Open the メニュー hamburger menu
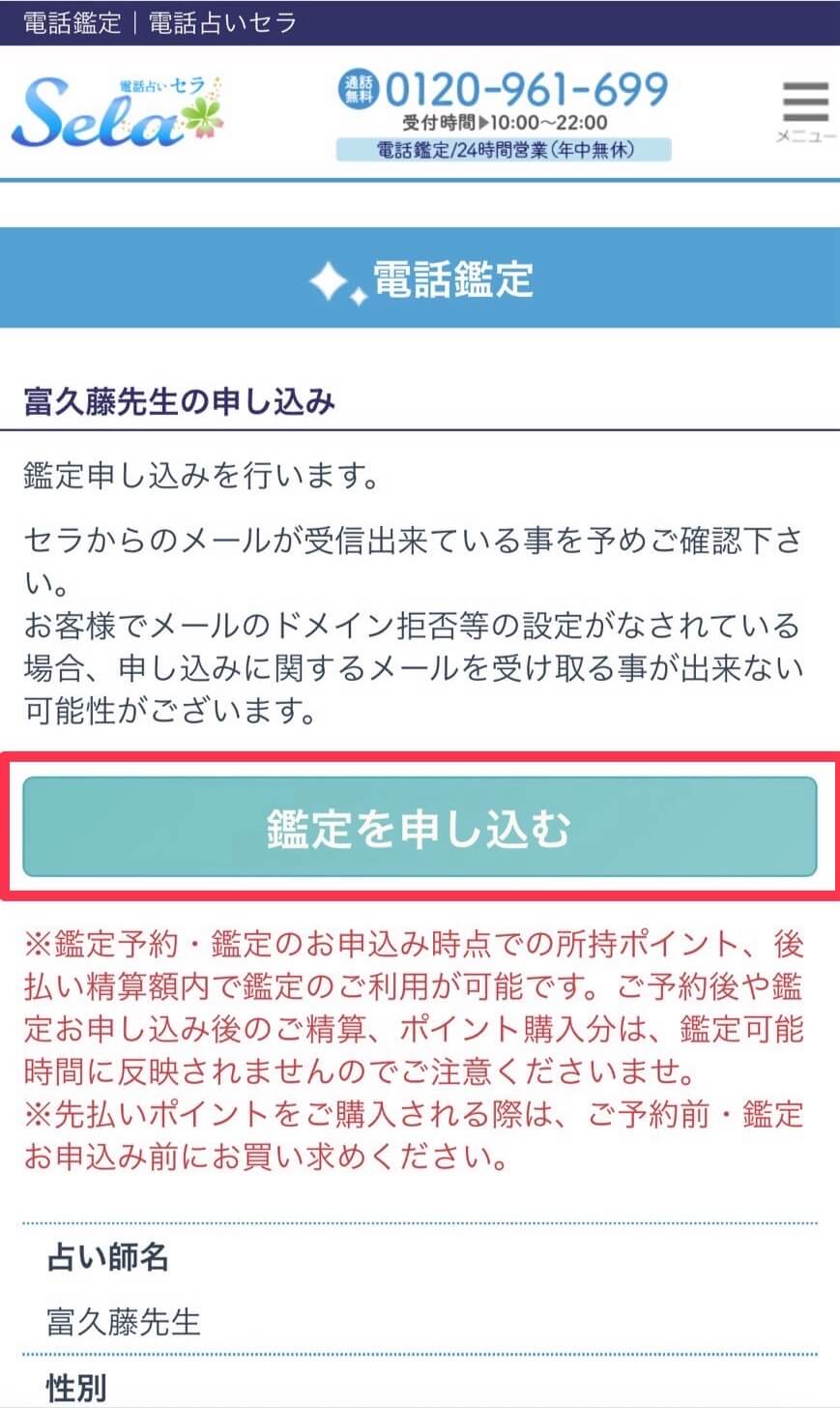Image resolution: width=840 pixels, height=1408 pixels. (805, 111)
